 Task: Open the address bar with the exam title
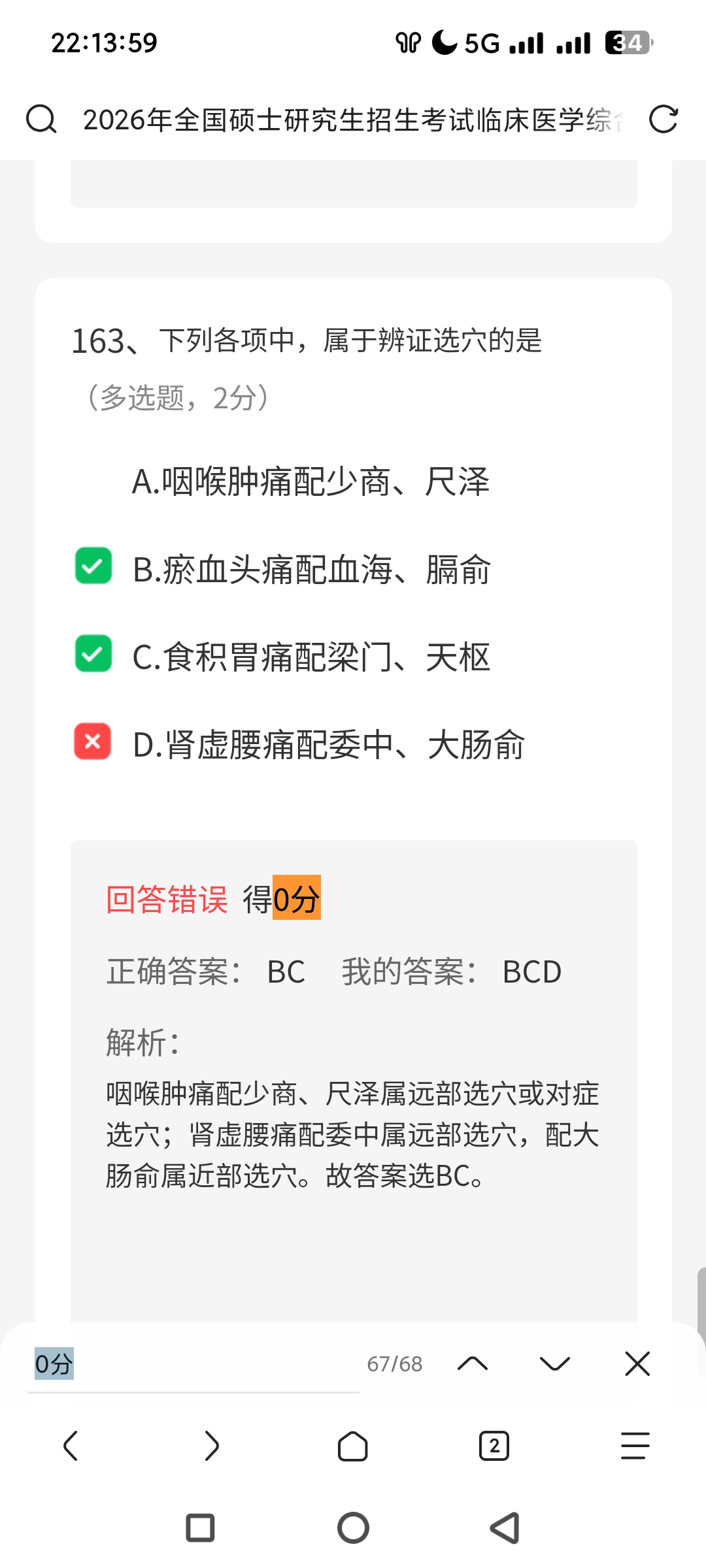tap(353, 120)
